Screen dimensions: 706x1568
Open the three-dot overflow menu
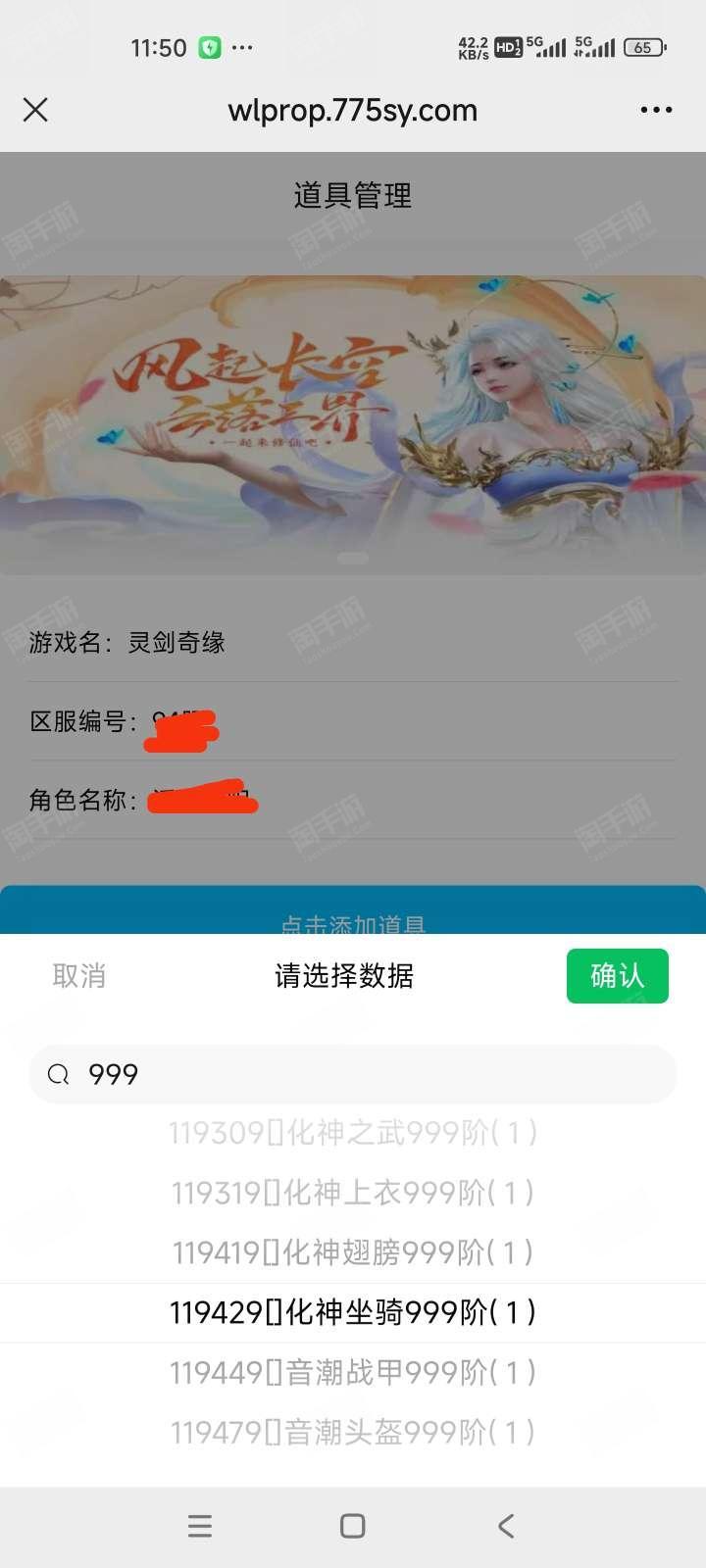[x=656, y=110]
